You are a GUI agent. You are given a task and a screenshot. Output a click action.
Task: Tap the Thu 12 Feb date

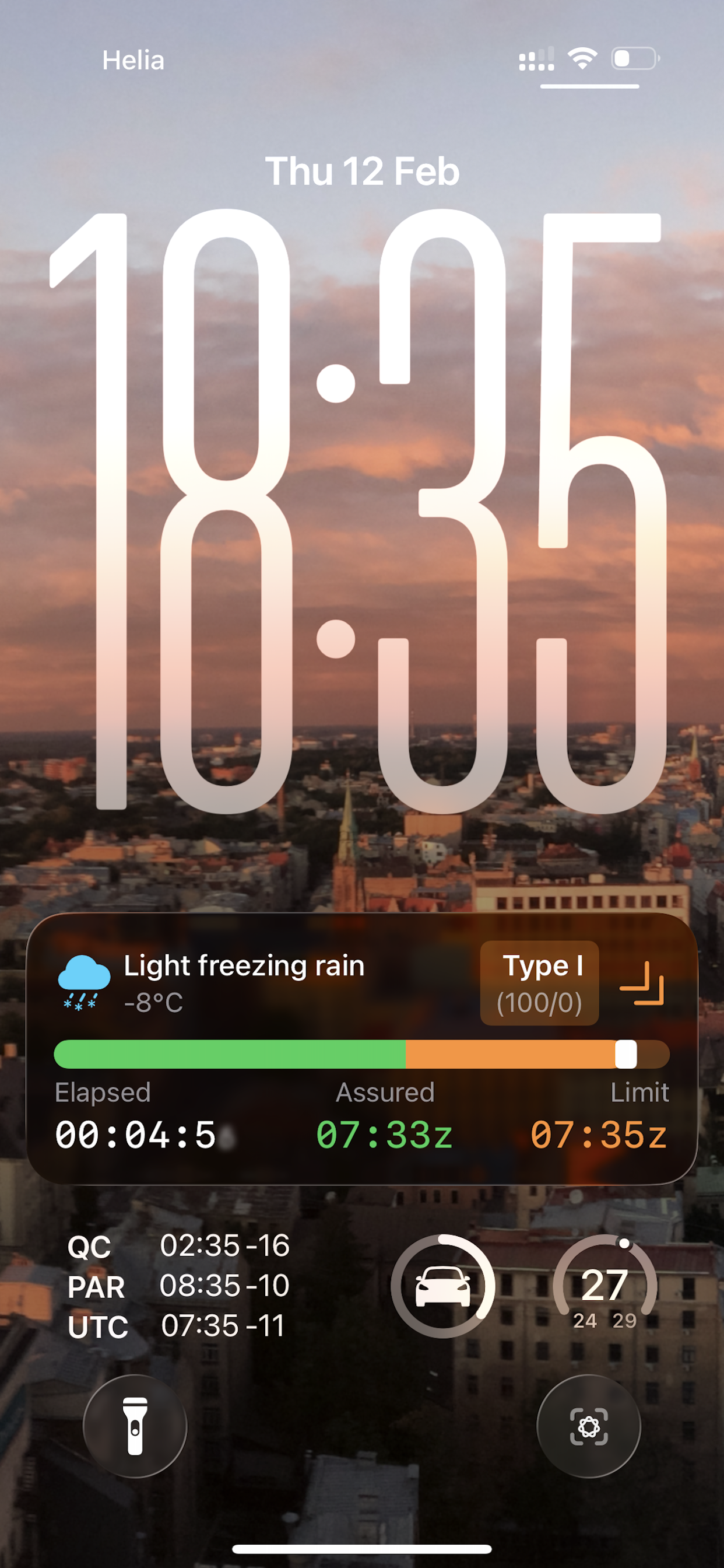361,172
